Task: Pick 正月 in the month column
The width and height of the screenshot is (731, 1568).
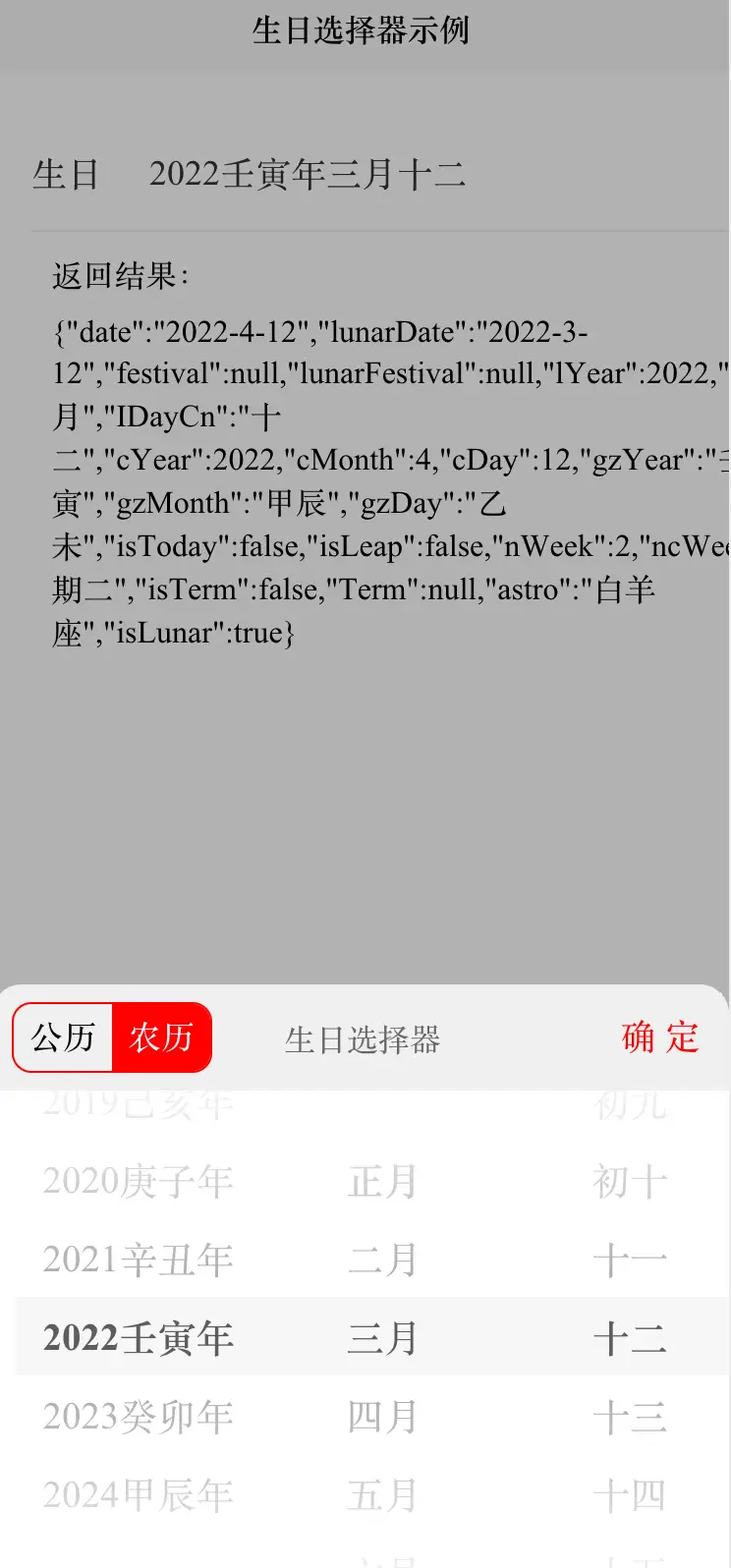Action: [382, 1181]
